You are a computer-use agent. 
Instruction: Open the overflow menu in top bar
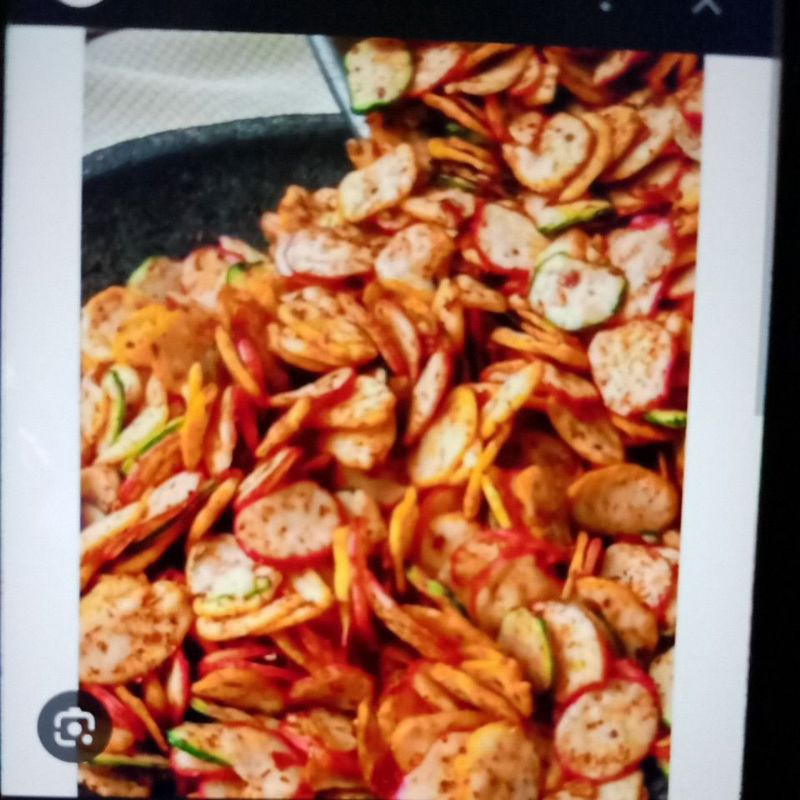click(x=605, y=6)
